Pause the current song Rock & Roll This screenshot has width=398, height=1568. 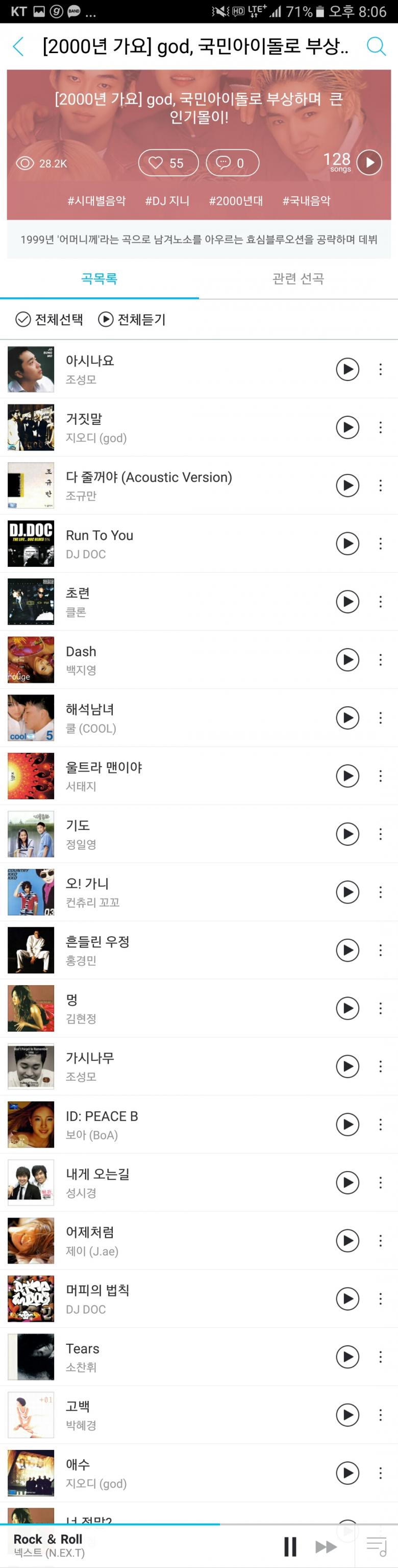point(290,1546)
